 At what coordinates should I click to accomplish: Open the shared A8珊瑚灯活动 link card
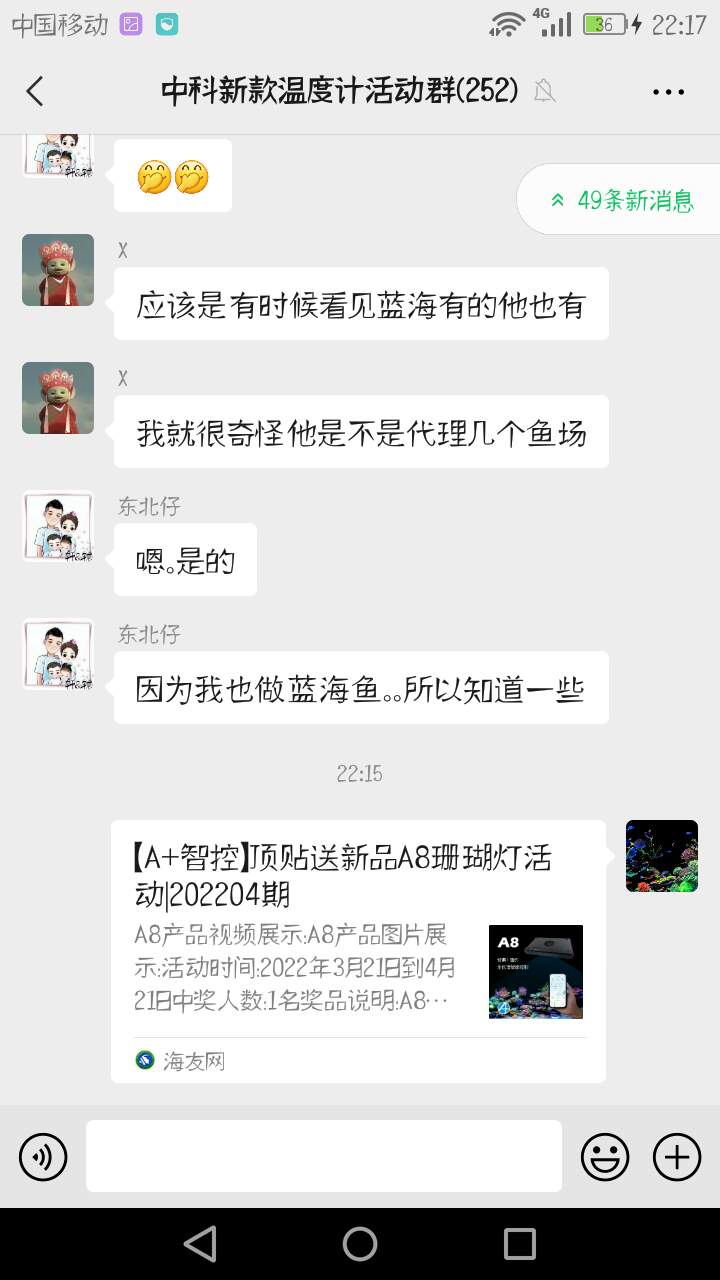click(358, 950)
